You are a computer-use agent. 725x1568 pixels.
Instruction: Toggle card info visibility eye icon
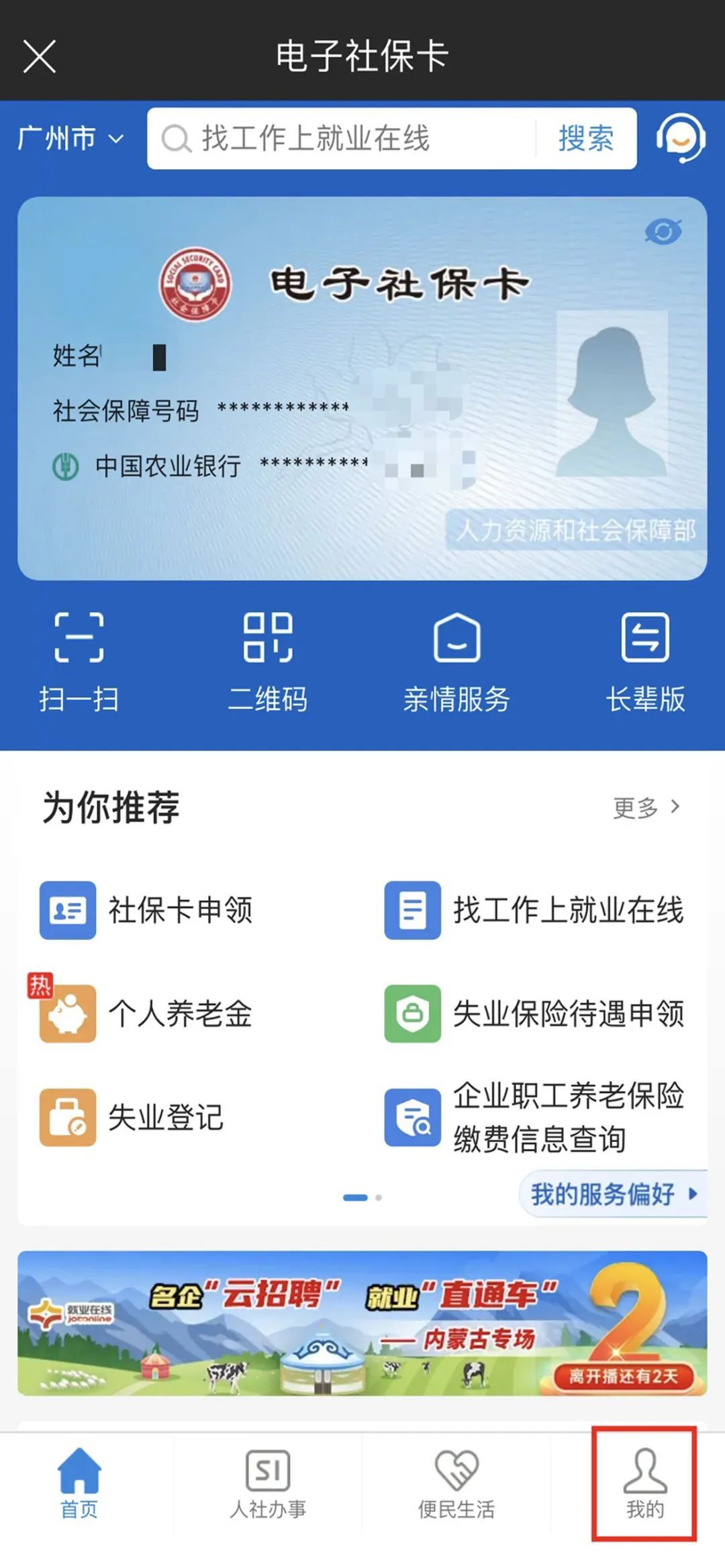663,232
